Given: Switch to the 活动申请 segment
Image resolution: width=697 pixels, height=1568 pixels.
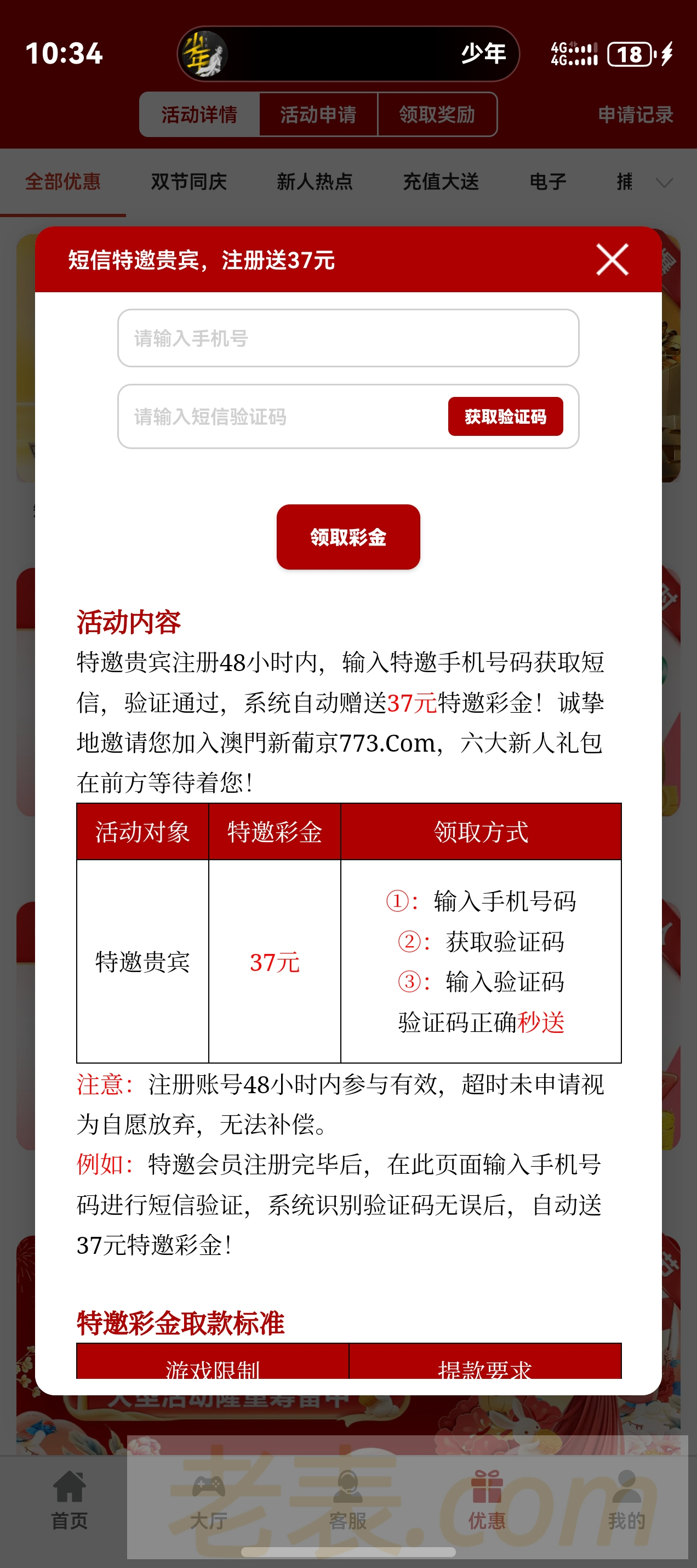Looking at the screenshot, I should point(318,115).
